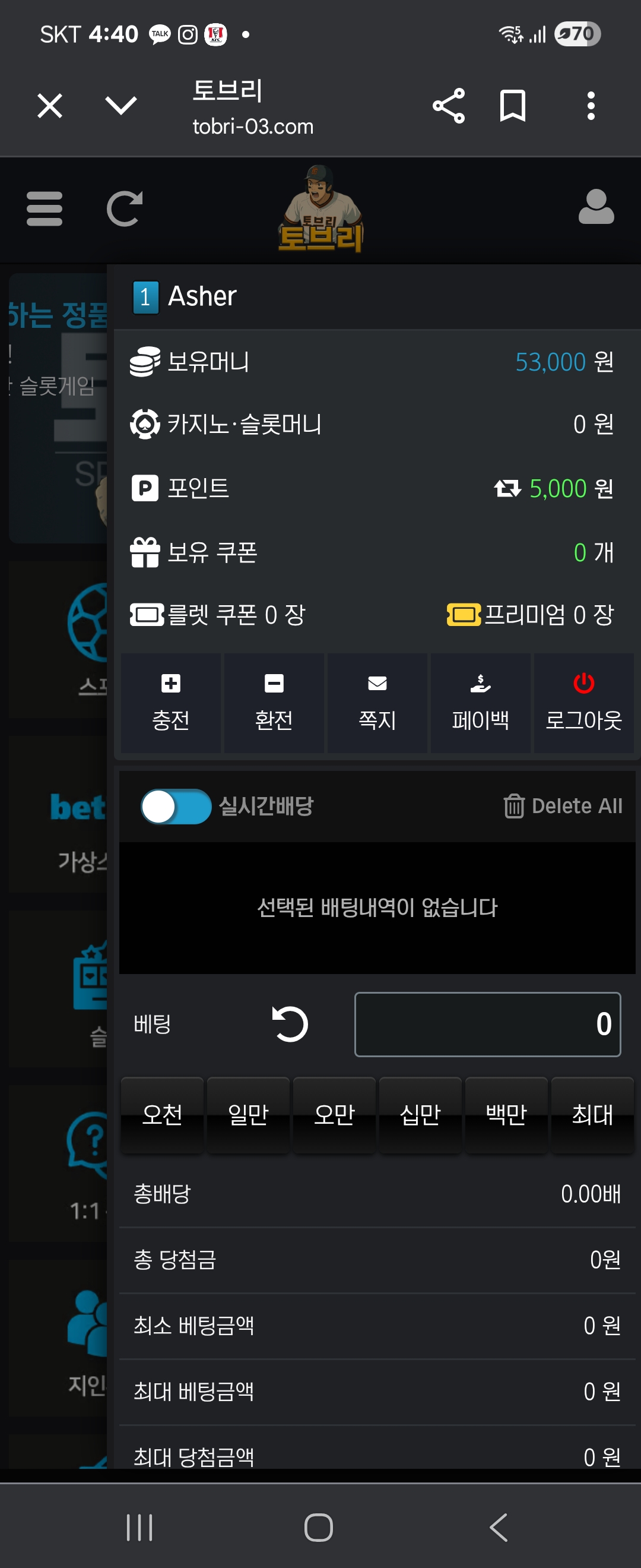Toggle the 실시간배당 switch
Image resolution: width=641 pixels, height=1568 pixels.
(x=176, y=806)
